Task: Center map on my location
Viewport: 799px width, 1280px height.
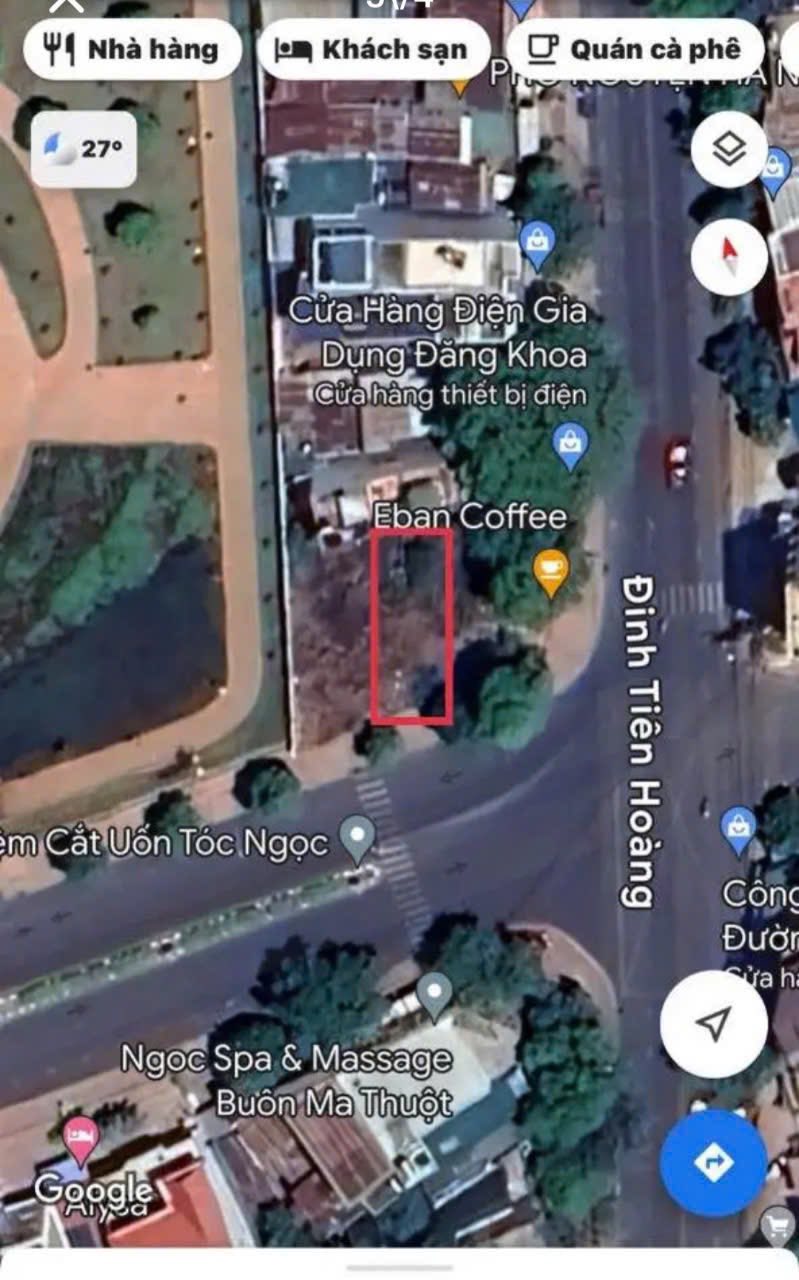Action: (x=713, y=1023)
